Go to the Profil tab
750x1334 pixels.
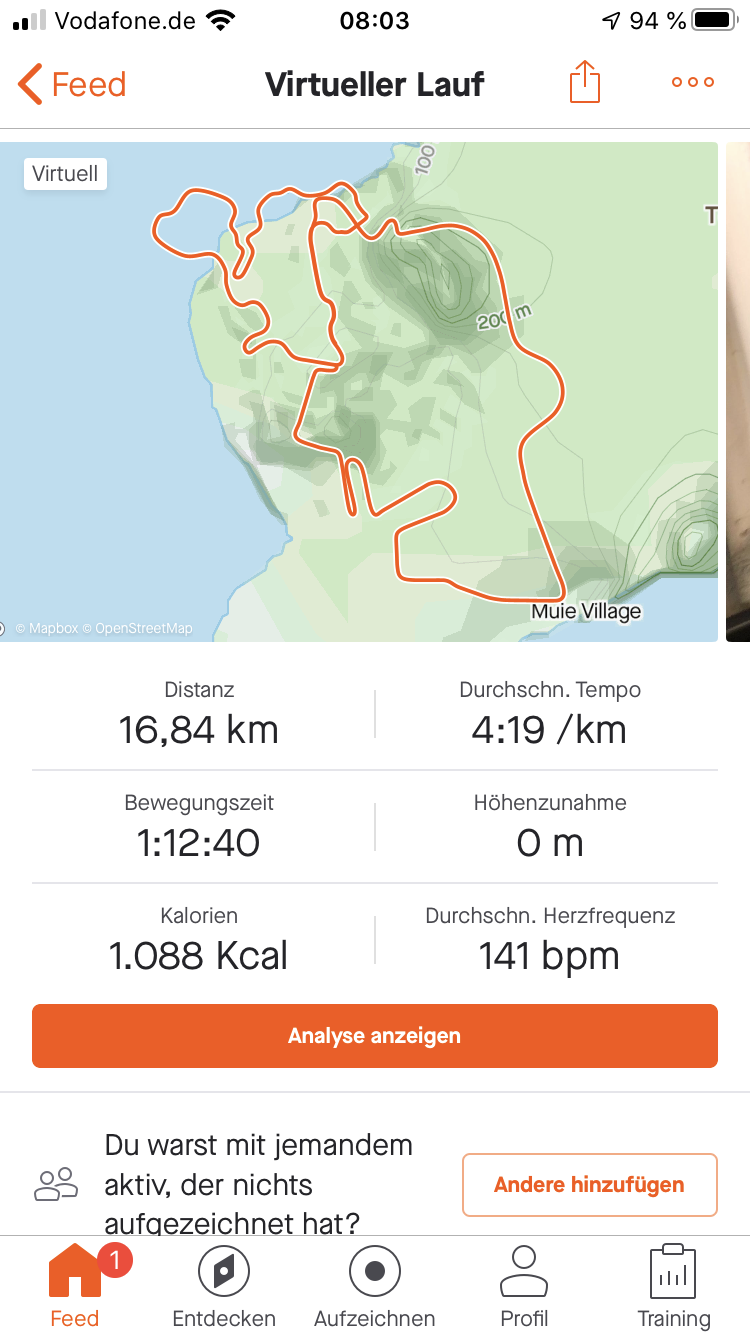[524, 1285]
